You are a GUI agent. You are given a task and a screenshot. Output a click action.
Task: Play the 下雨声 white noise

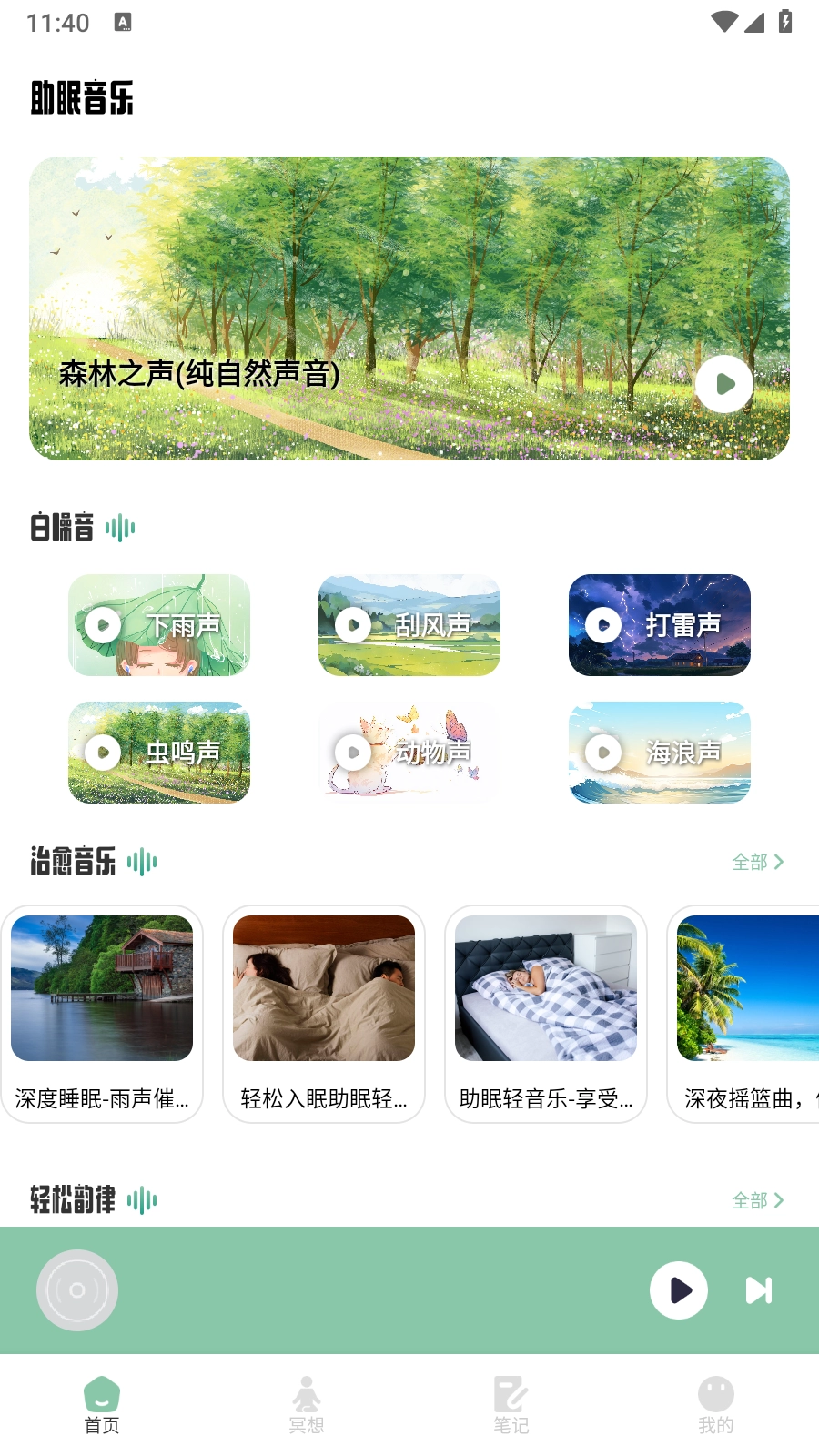click(x=104, y=625)
